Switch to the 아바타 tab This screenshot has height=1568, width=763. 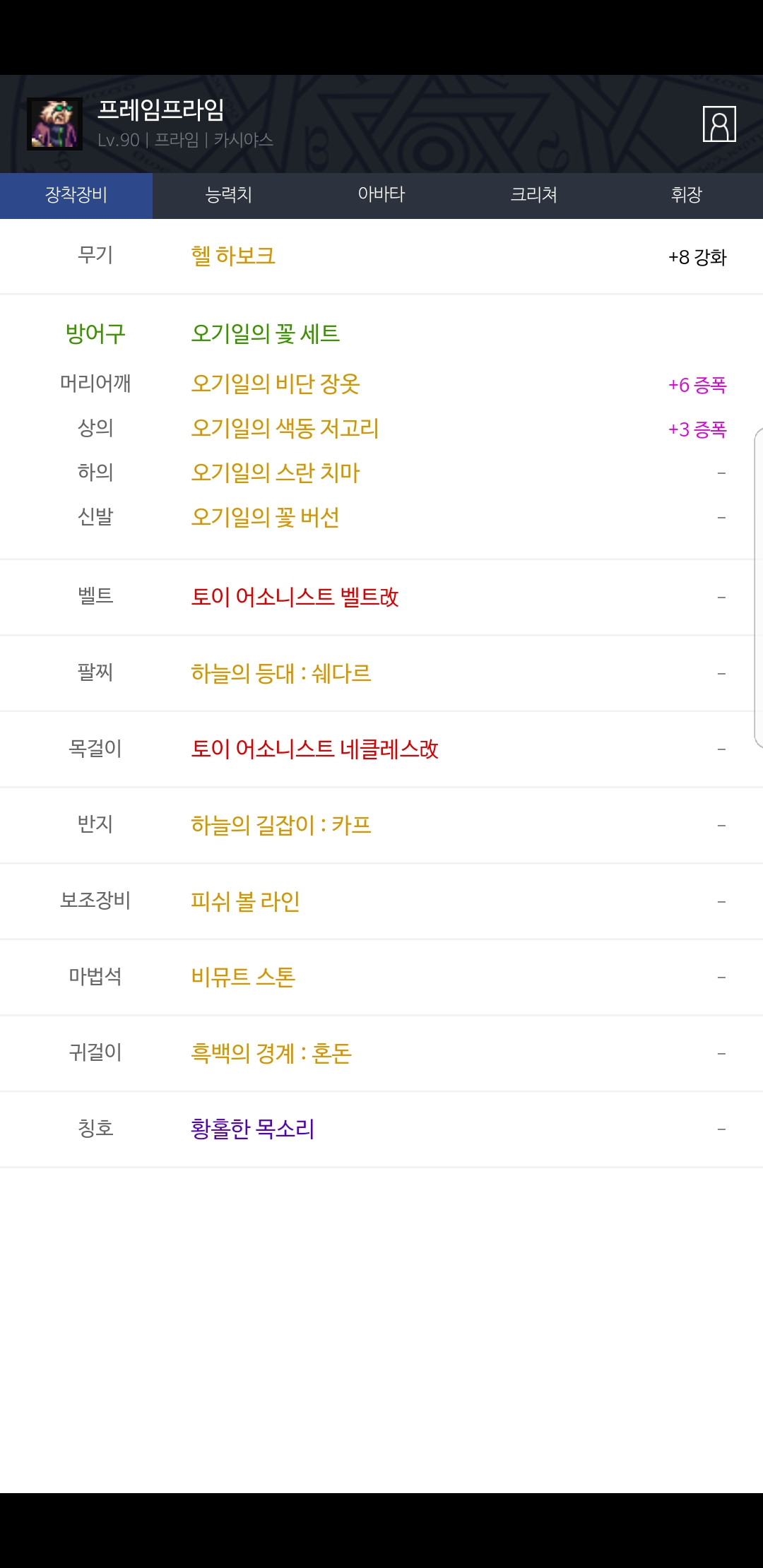[x=381, y=195]
